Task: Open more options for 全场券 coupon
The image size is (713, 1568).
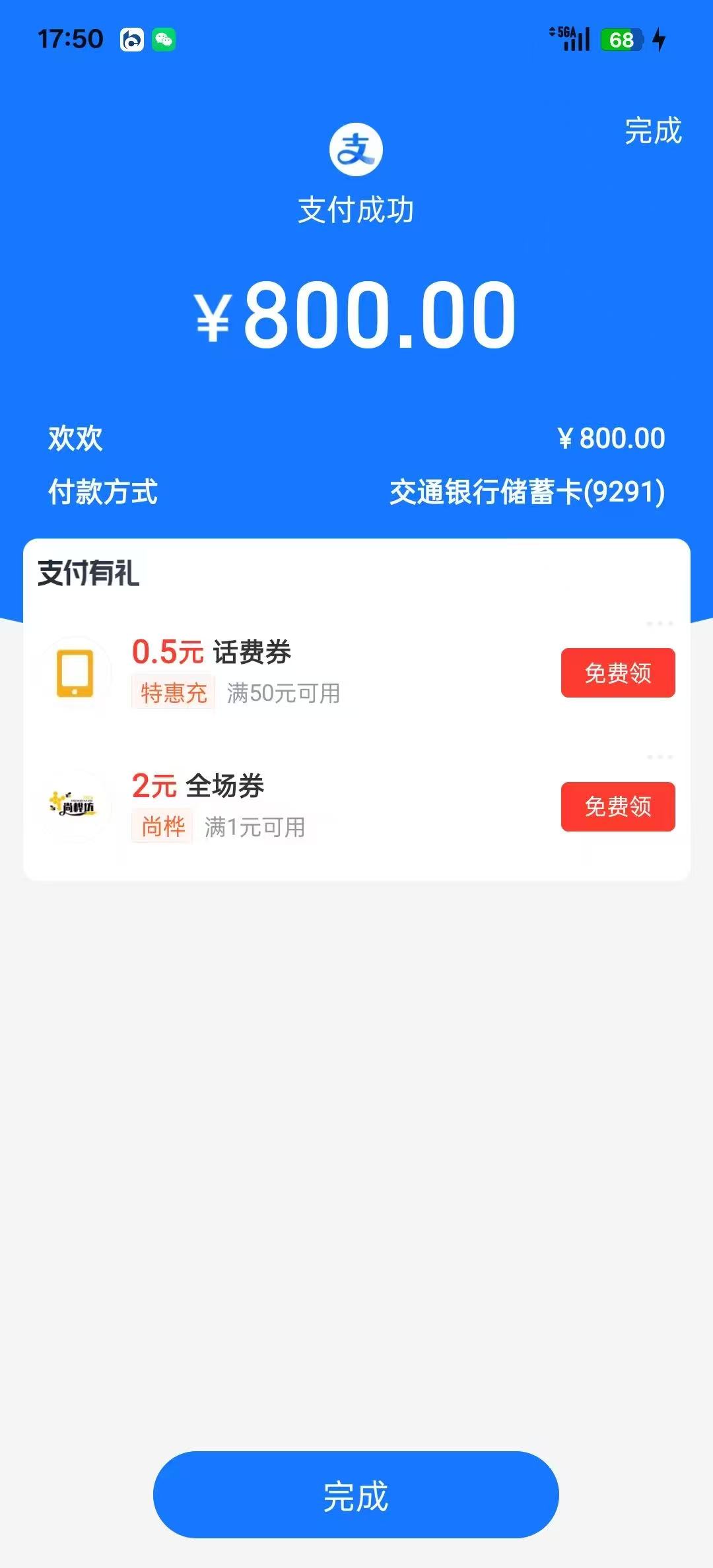Action: point(659,757)
